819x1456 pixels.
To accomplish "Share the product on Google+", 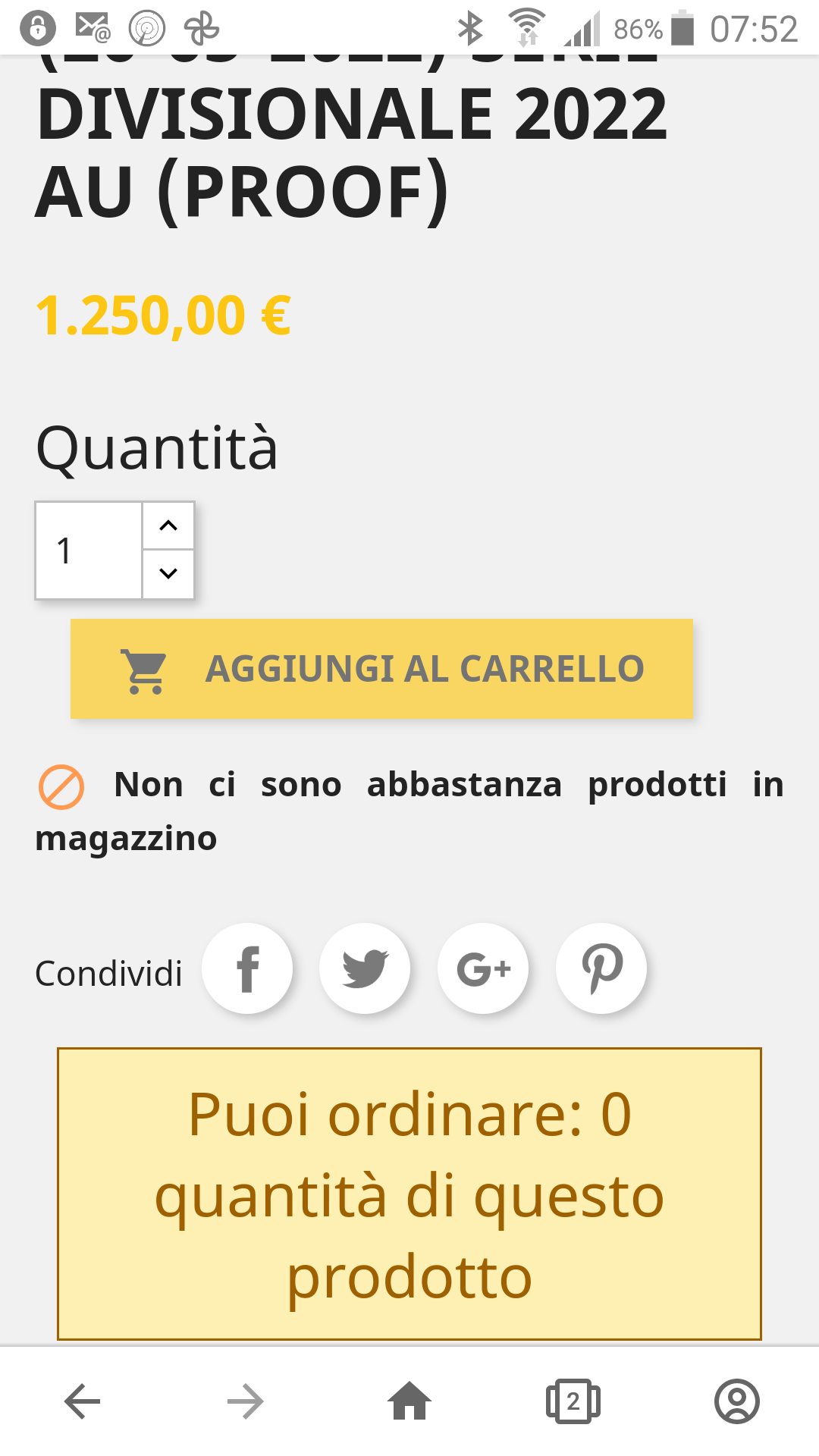I will point(483,968).
